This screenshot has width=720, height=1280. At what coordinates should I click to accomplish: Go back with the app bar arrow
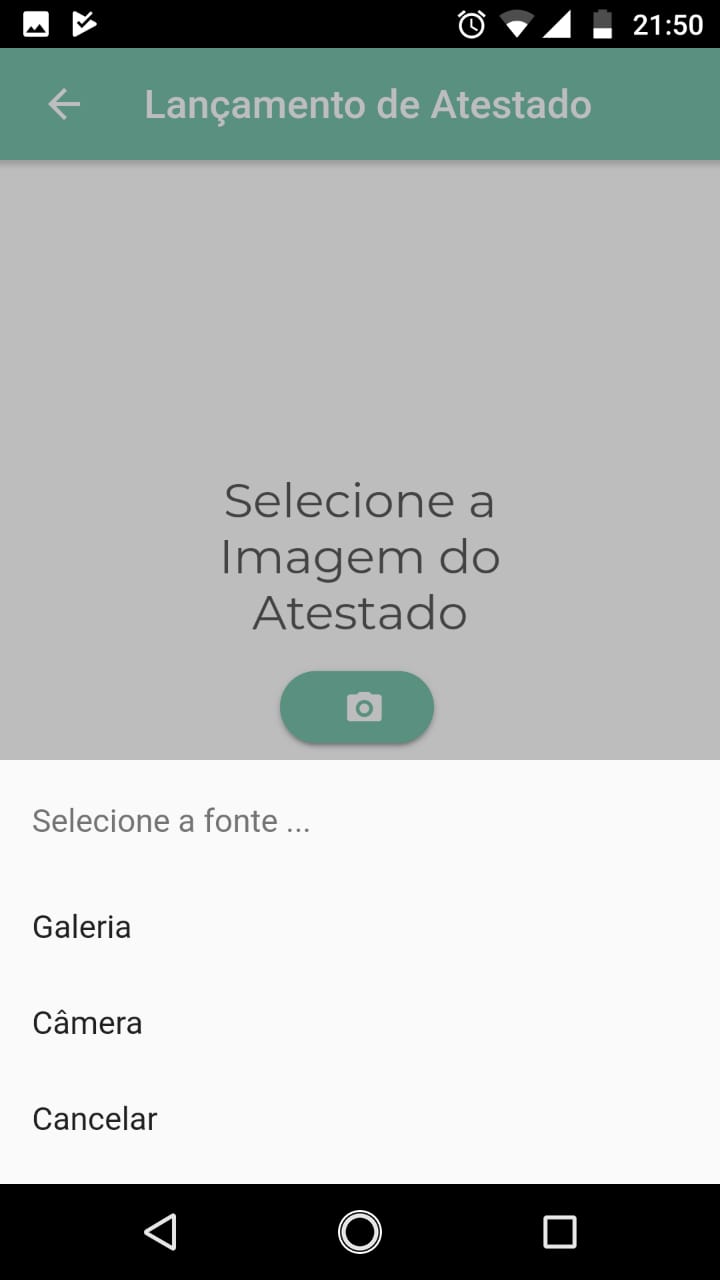64,104
